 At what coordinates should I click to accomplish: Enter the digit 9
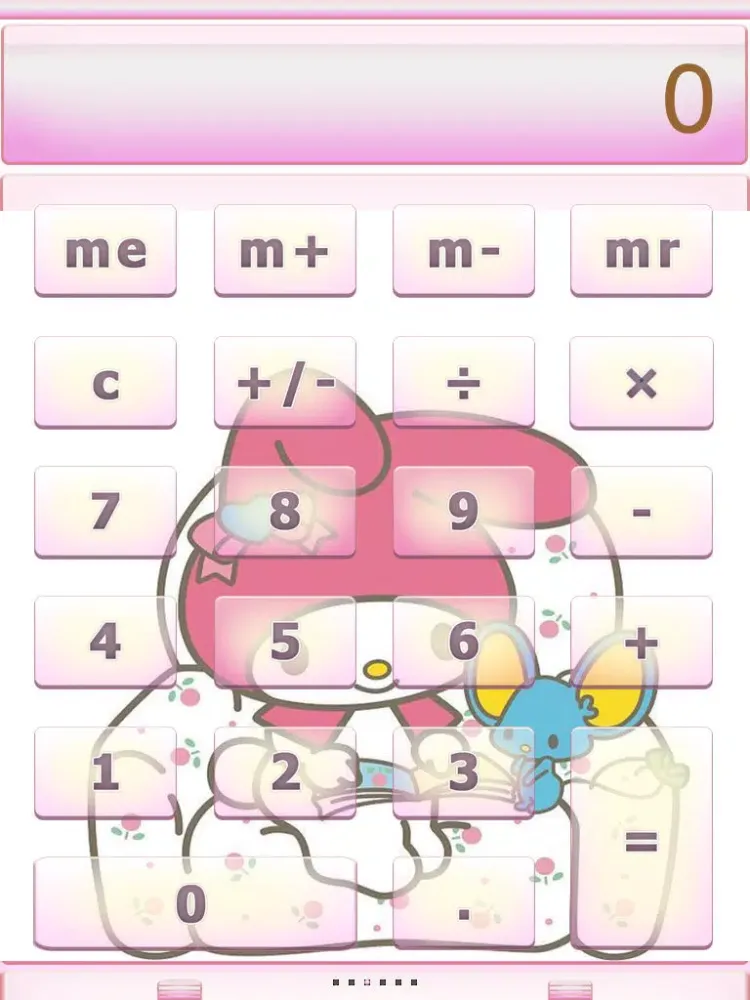coord(463,511)
